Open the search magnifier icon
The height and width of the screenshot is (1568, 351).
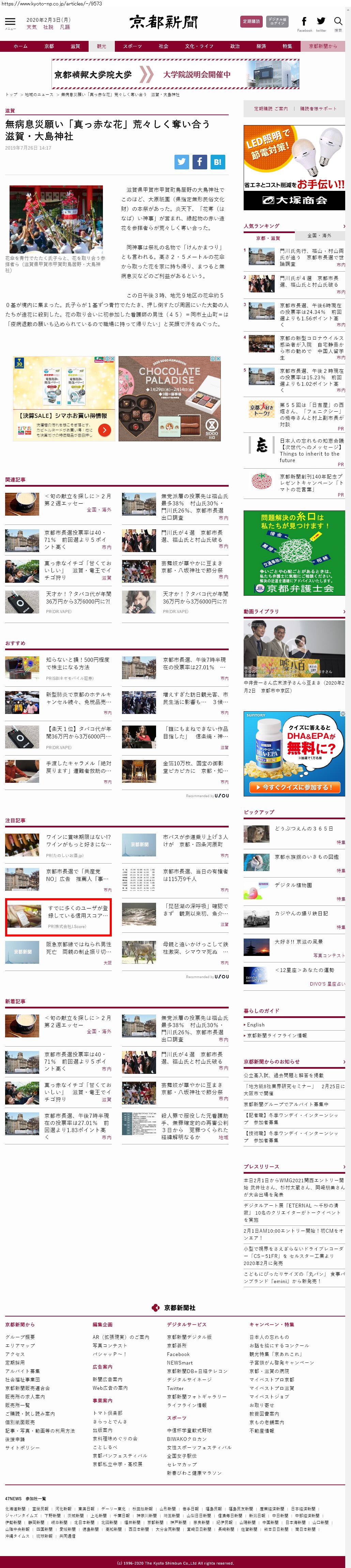338,22
